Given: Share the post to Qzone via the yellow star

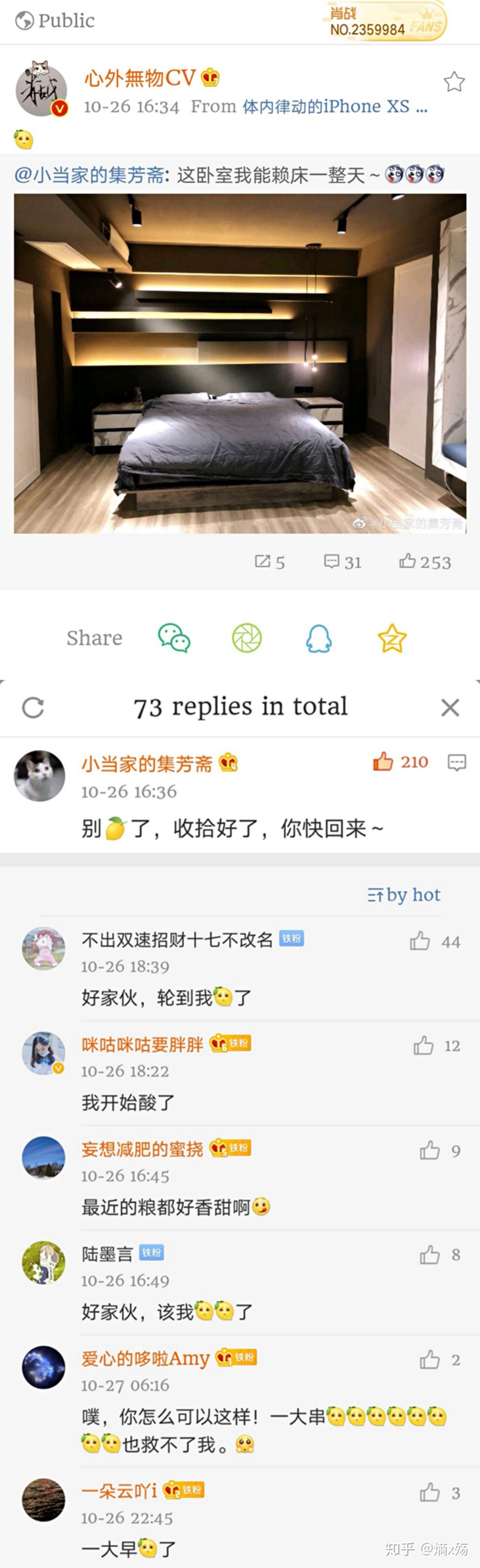Looking at the screenshot, I should [x=392, y=638].
